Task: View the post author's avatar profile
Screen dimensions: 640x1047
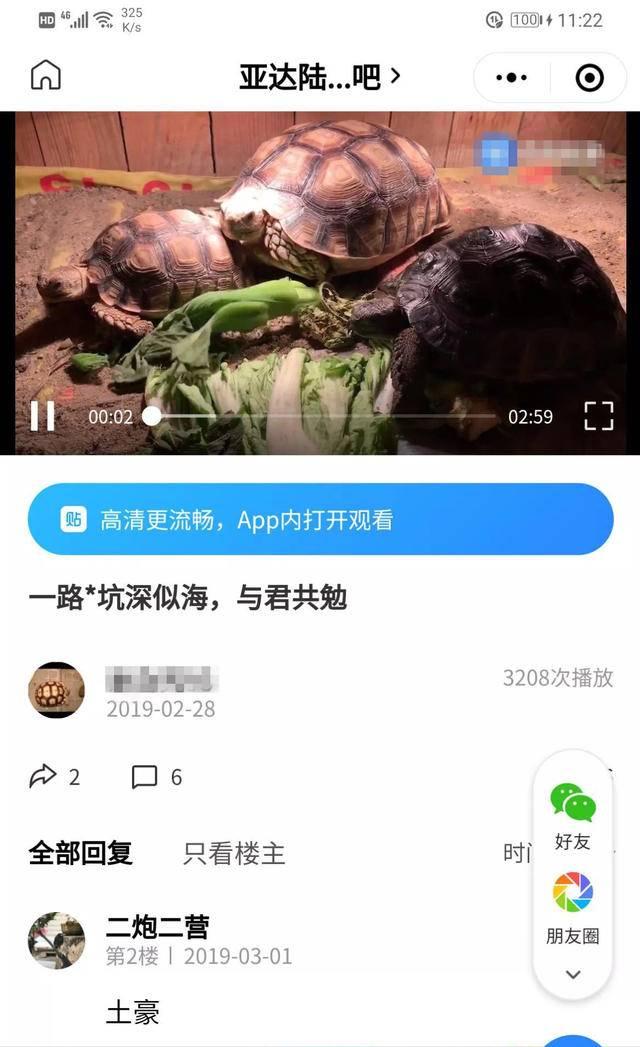Action: point(56,690)
